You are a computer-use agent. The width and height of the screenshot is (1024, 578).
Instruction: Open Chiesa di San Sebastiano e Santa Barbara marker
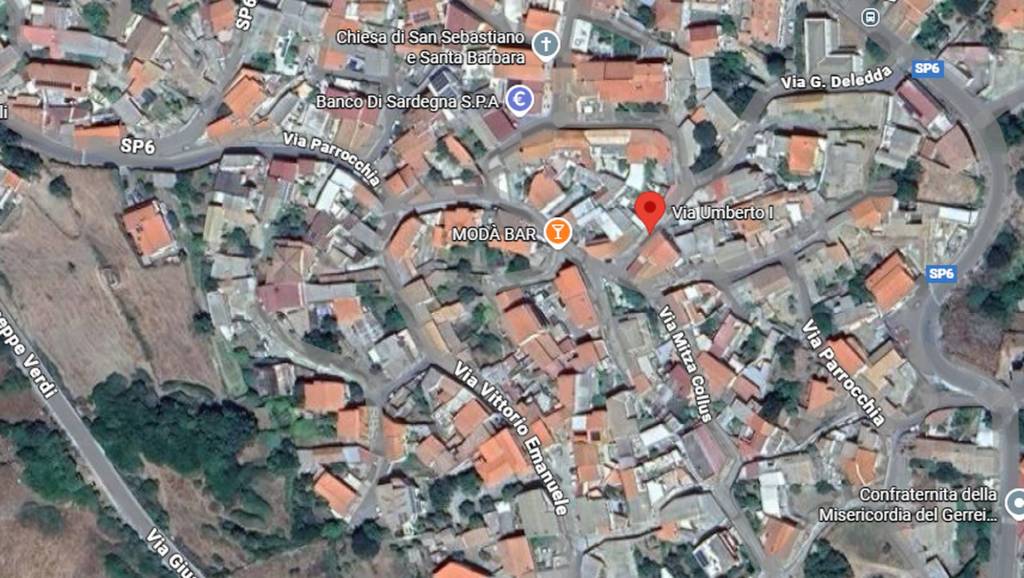[544, 44]
